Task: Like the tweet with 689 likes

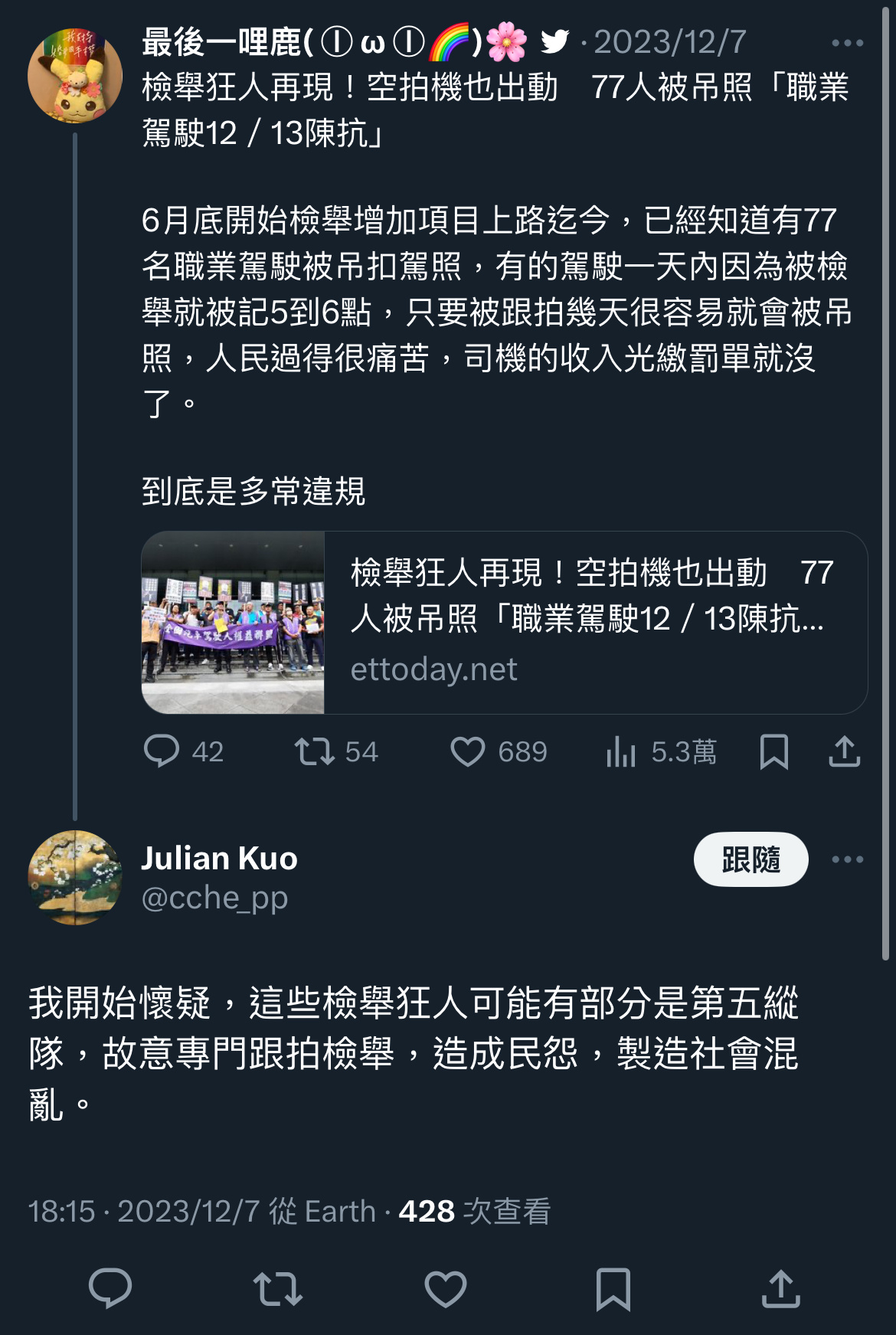Action: tap(467, 751)
